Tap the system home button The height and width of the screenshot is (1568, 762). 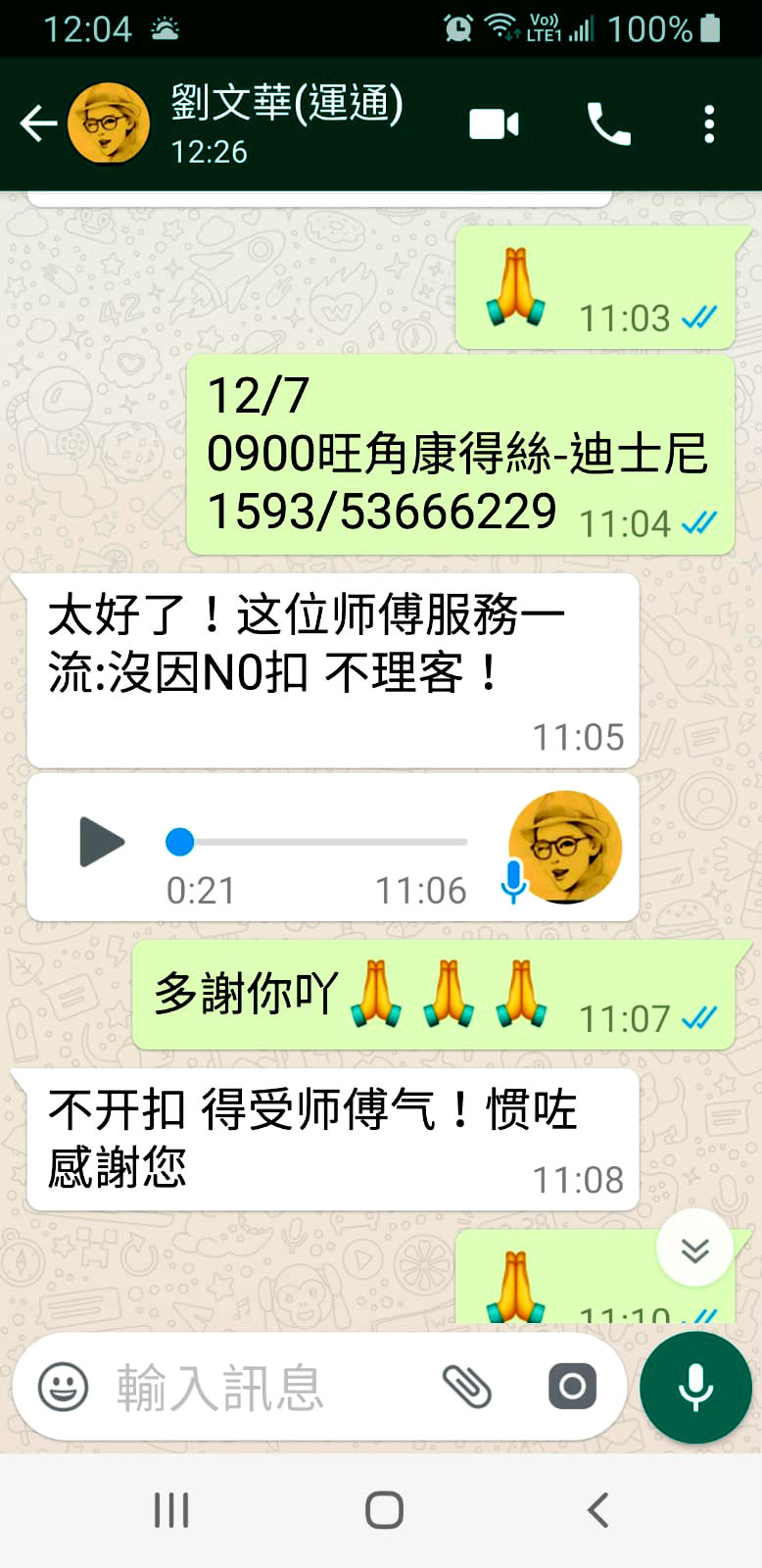384,1510
